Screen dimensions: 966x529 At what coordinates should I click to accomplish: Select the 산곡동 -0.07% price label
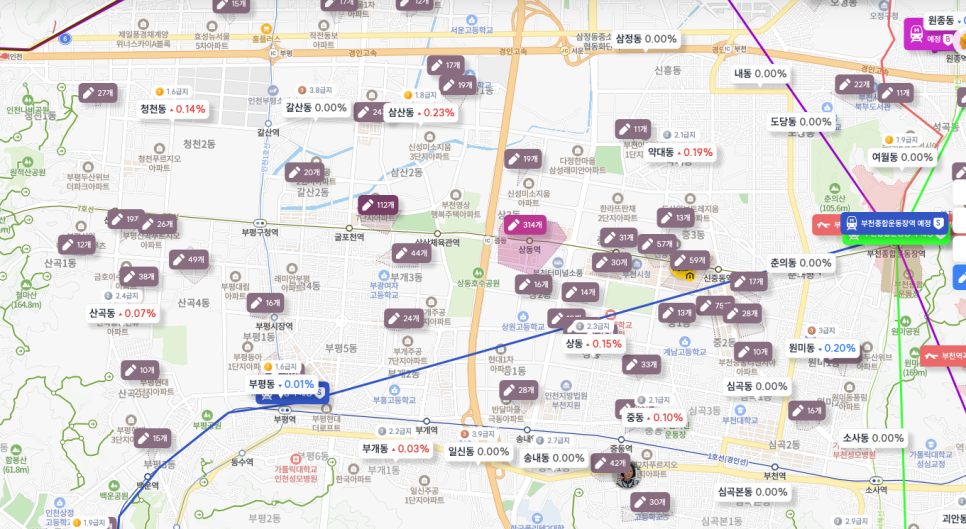coord(123,313)
